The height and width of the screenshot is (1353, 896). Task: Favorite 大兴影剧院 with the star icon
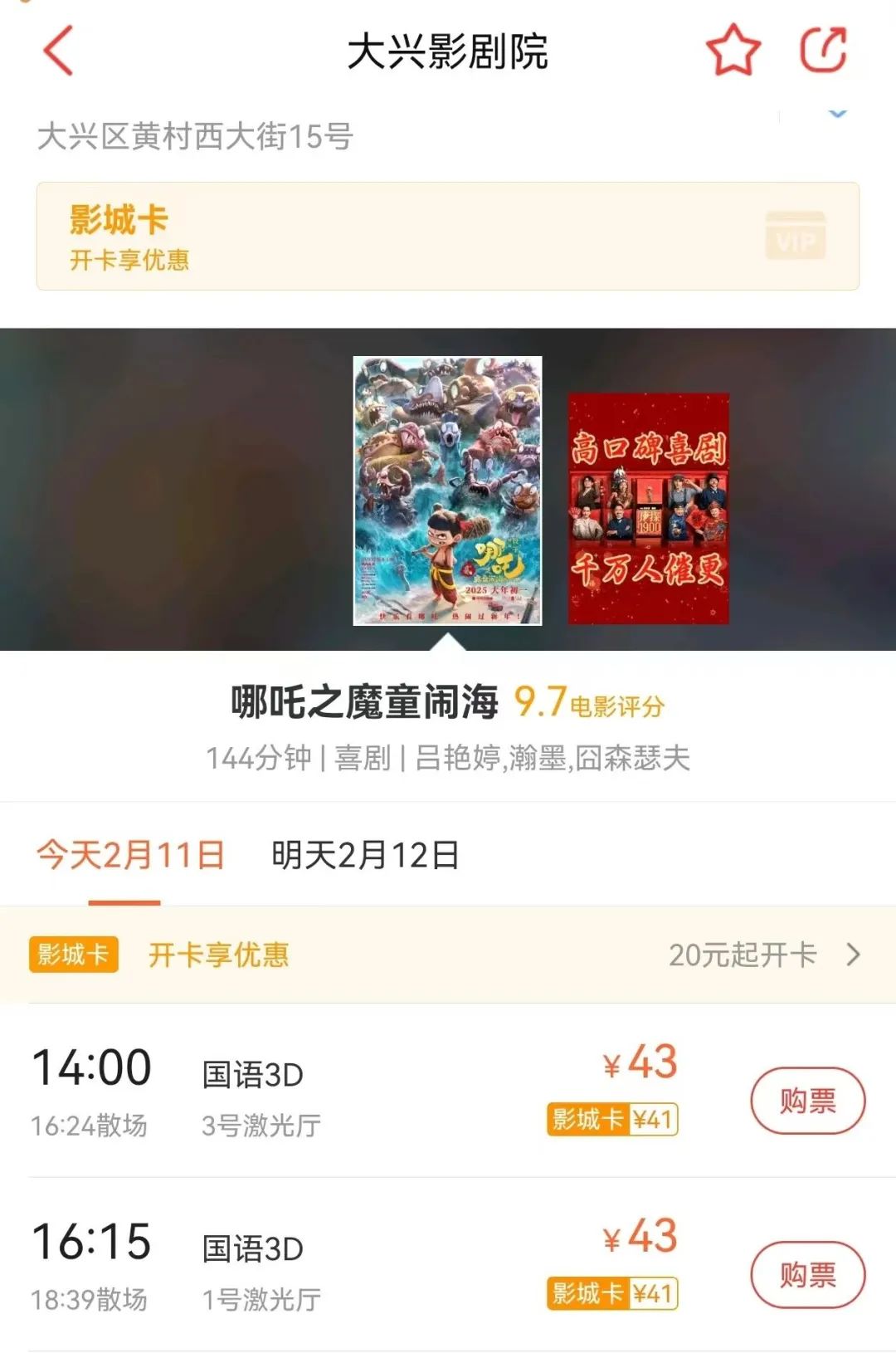pyautogui.click(x=733, y=51)
